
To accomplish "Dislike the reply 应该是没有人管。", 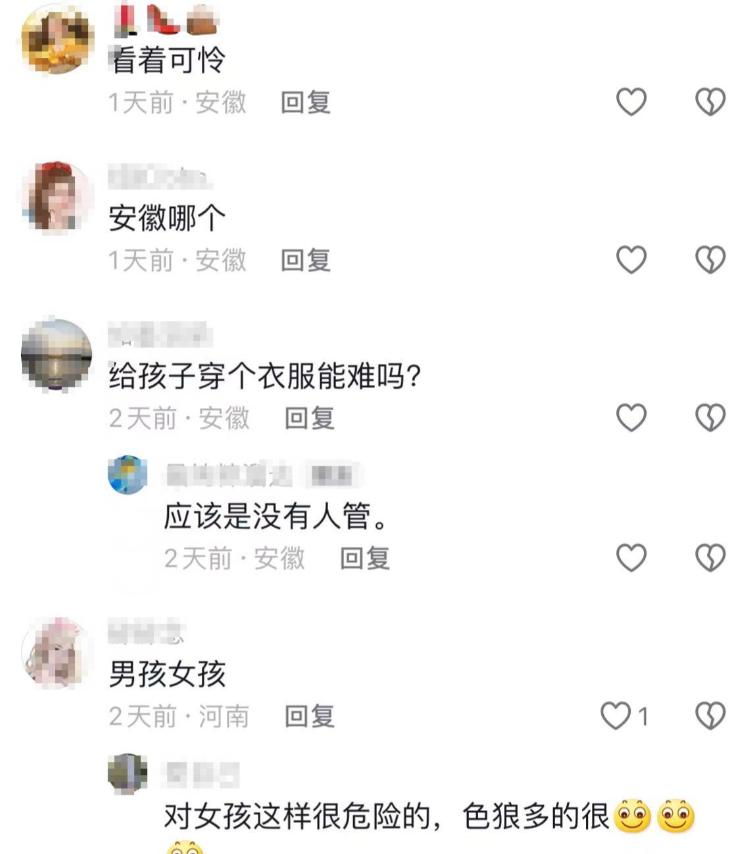I will click(x=709, y=558).
